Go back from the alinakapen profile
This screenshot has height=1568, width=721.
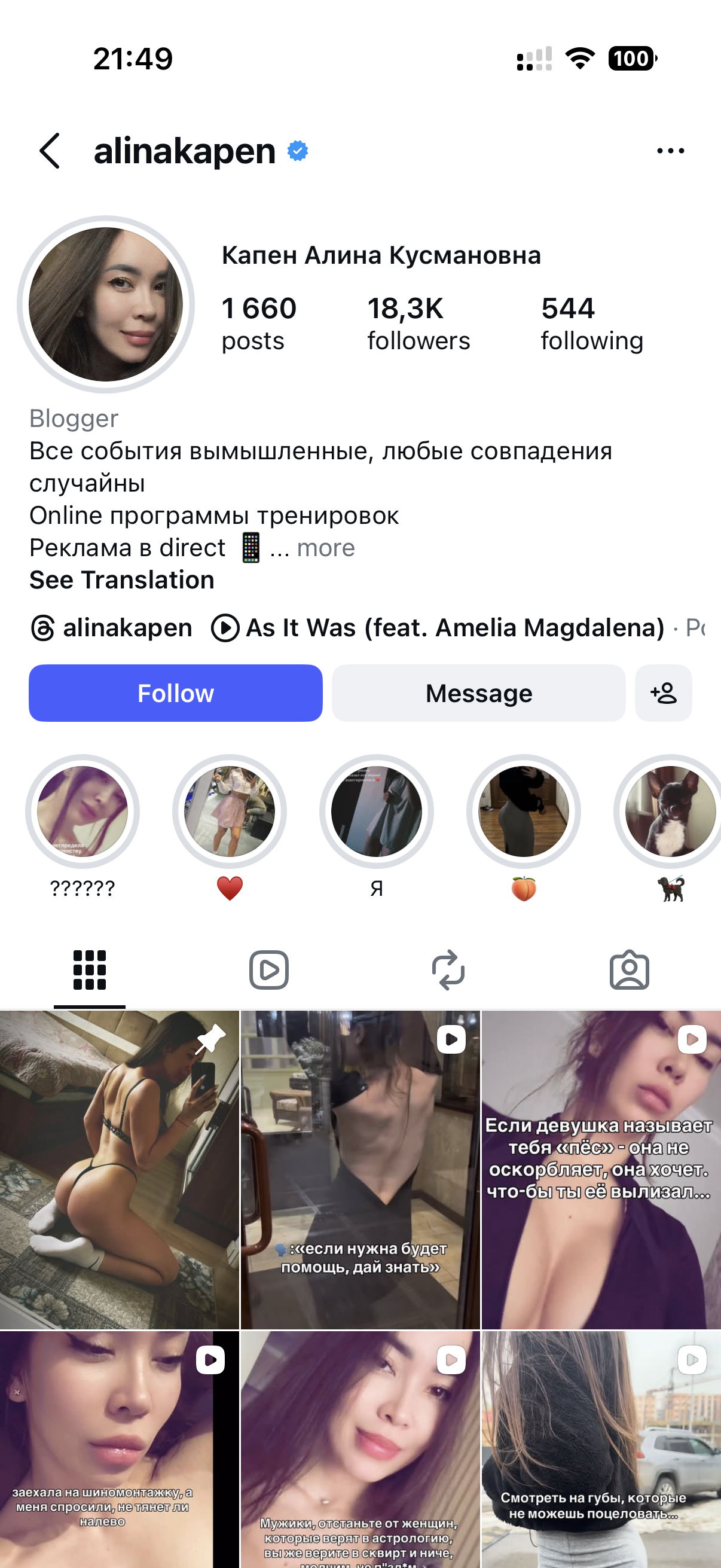pos(50,151)
